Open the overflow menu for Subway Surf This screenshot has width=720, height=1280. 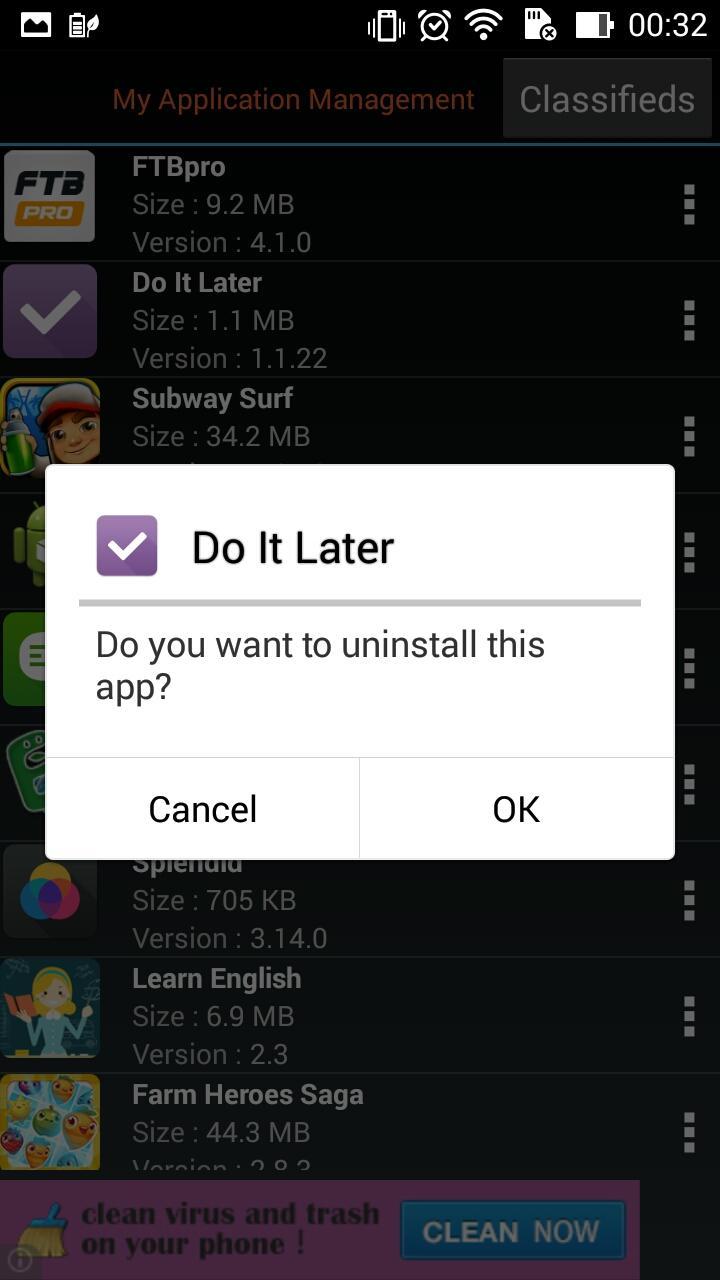point(690,435)
